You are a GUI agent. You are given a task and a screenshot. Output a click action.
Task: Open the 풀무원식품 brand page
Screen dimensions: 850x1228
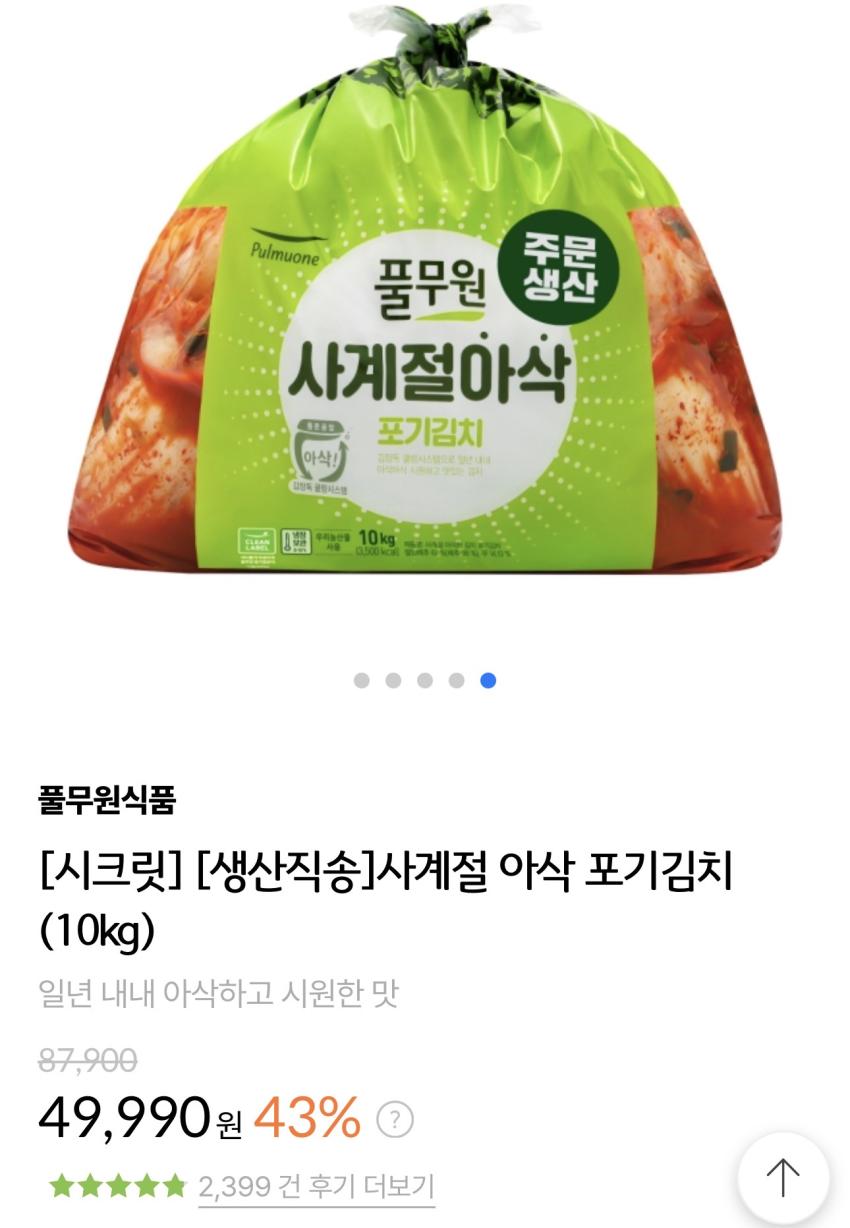pyautogui.click(x=107, y=800)
